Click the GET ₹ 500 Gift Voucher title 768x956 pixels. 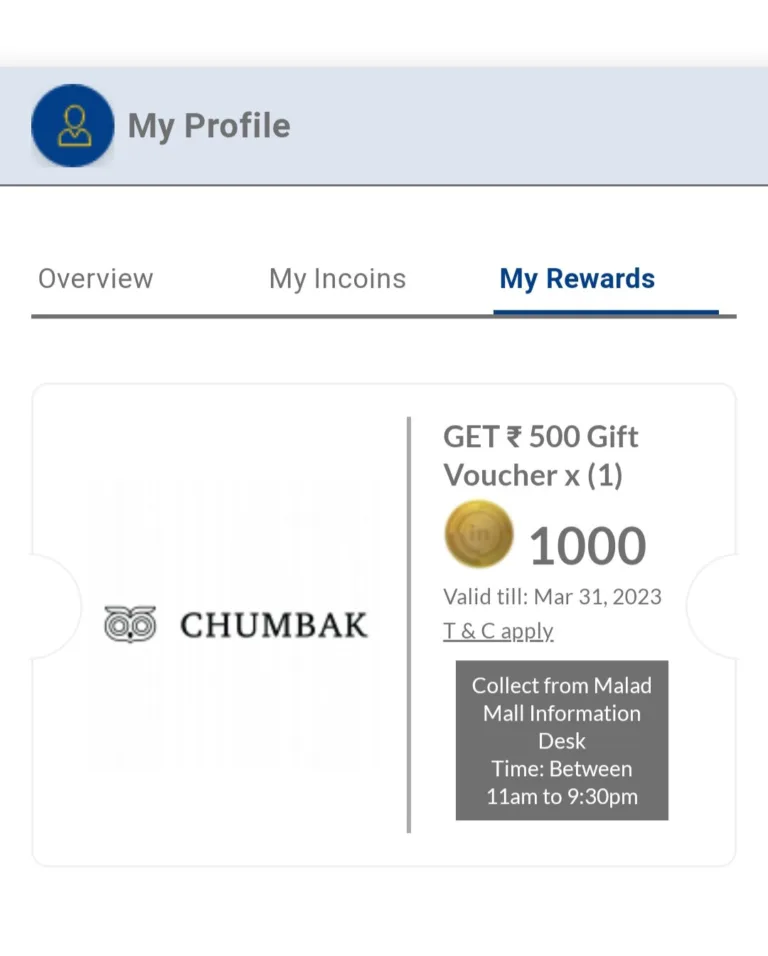click(x=540, y=456)
